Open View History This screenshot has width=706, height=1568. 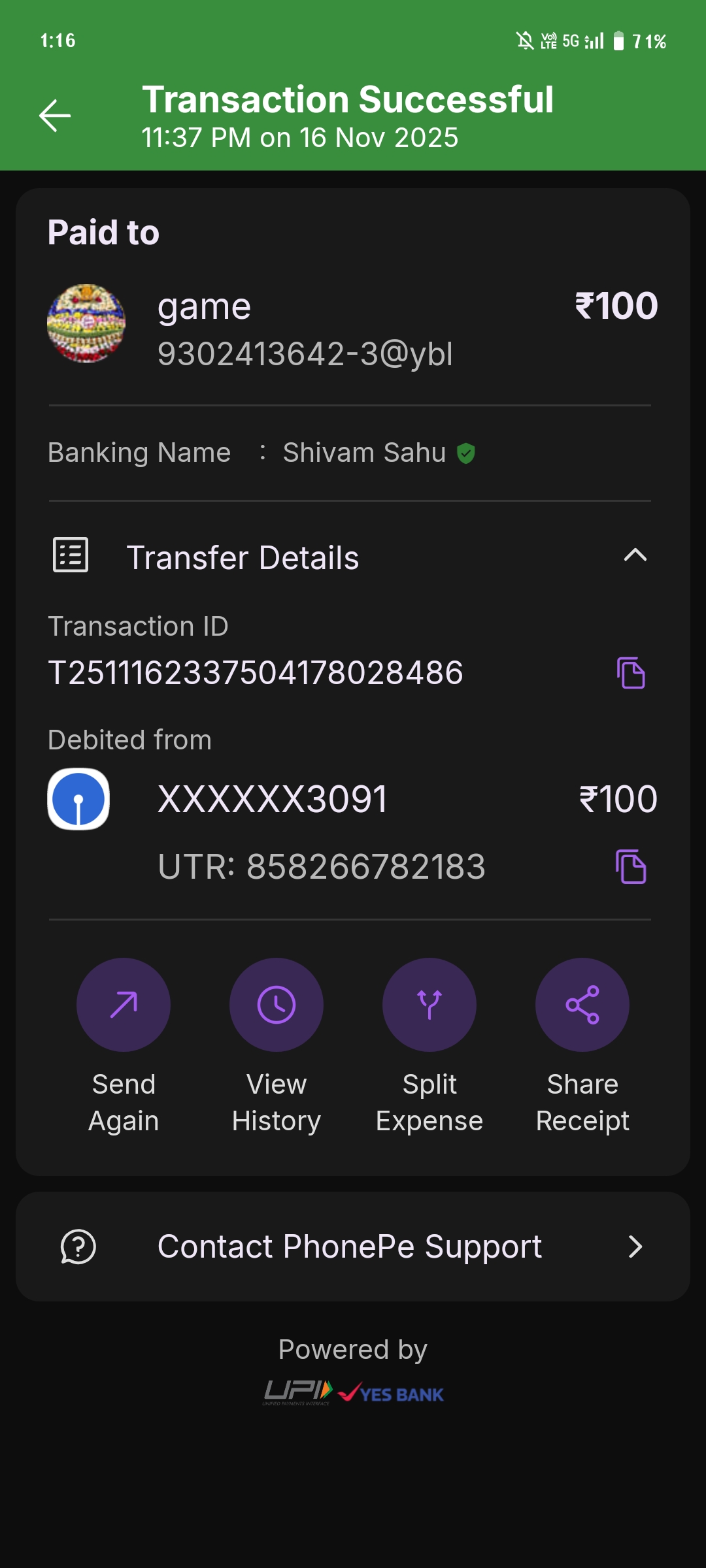[277, 1005]
